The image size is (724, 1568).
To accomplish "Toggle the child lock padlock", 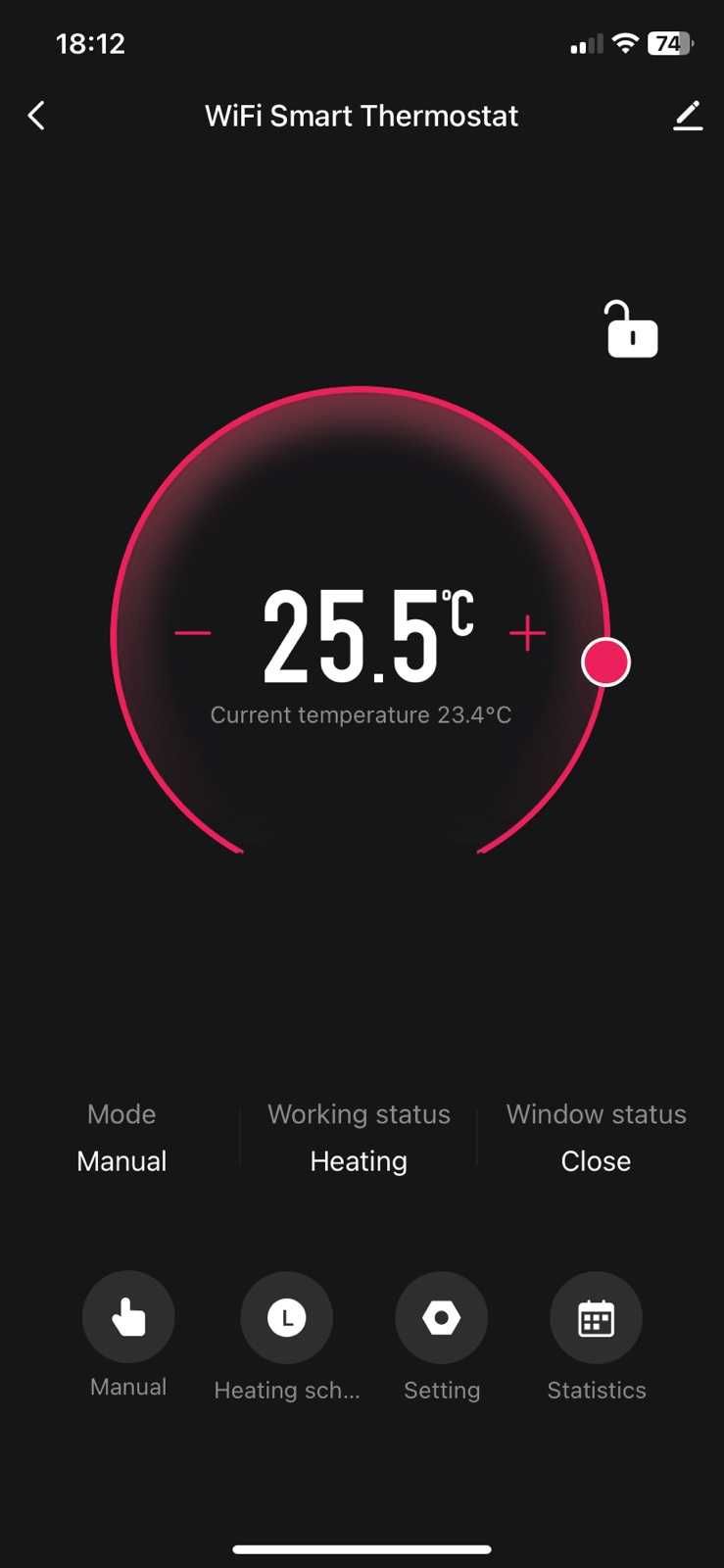I will coord(632,330).
